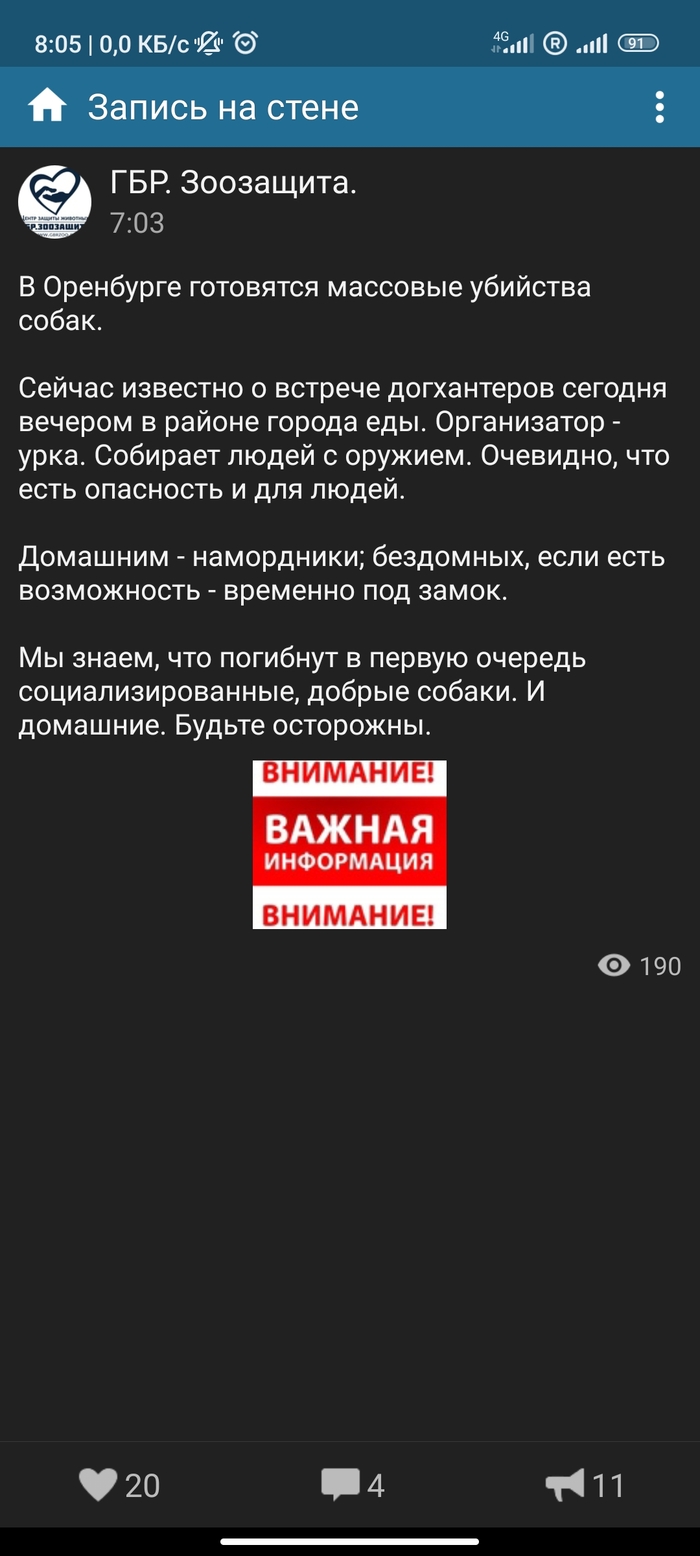Open the ГБР. Зоозащита. community avatar
The width and height of the screenshot is (700, 1556).
(55, 202)
